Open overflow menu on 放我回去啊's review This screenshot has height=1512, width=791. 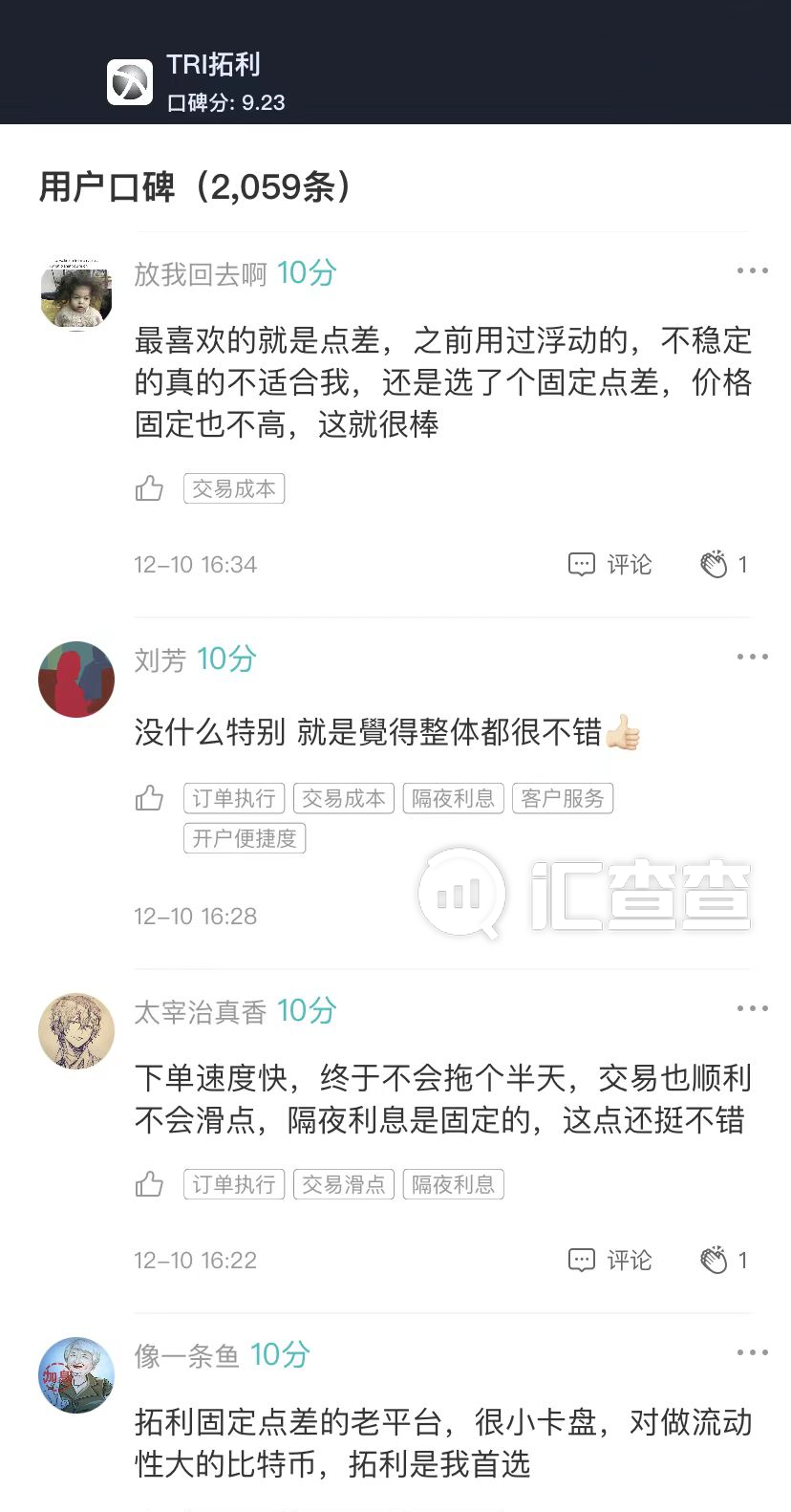(x=753, y=270)
